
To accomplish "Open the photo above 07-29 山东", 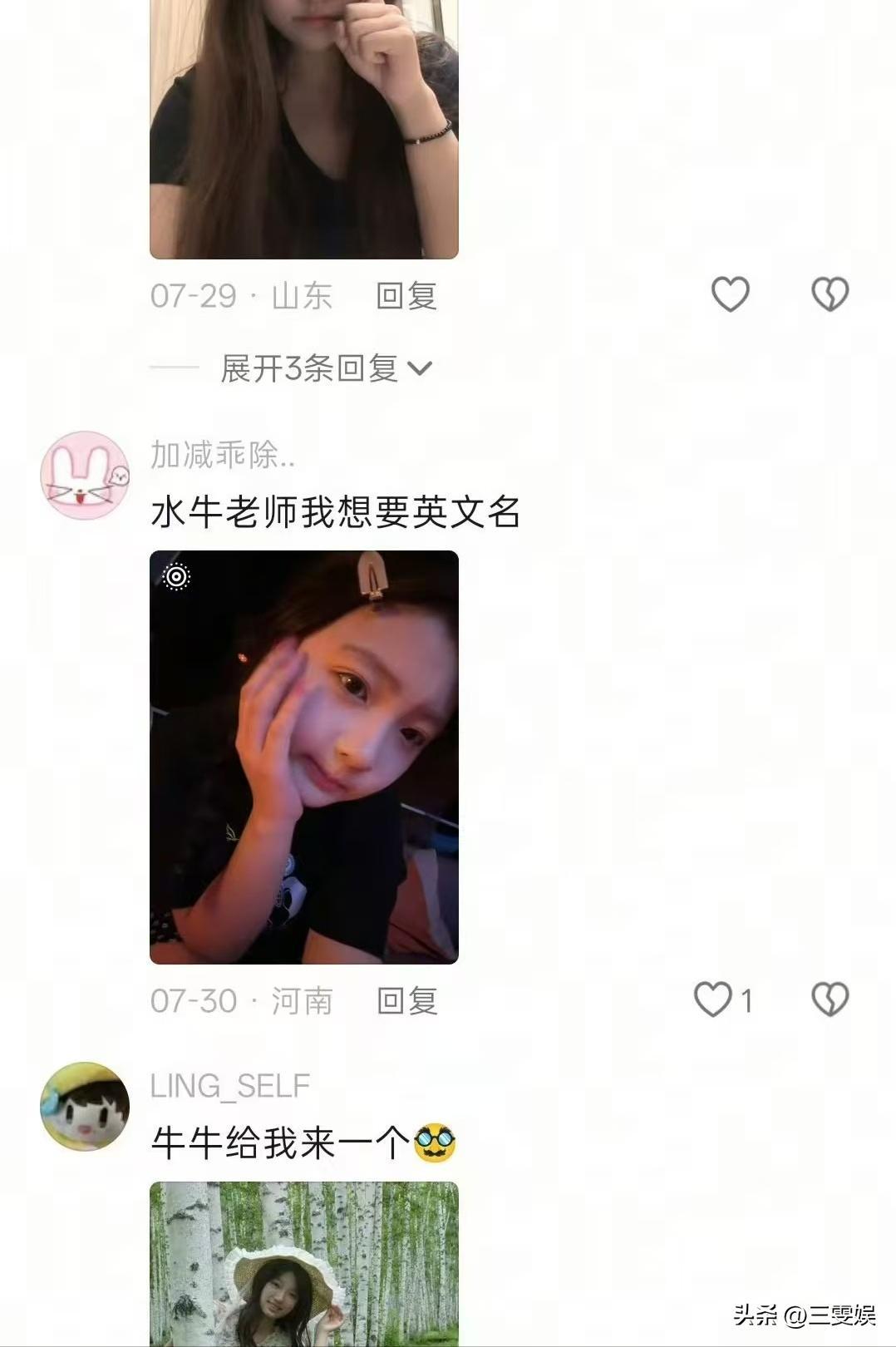I will [304, 129].
